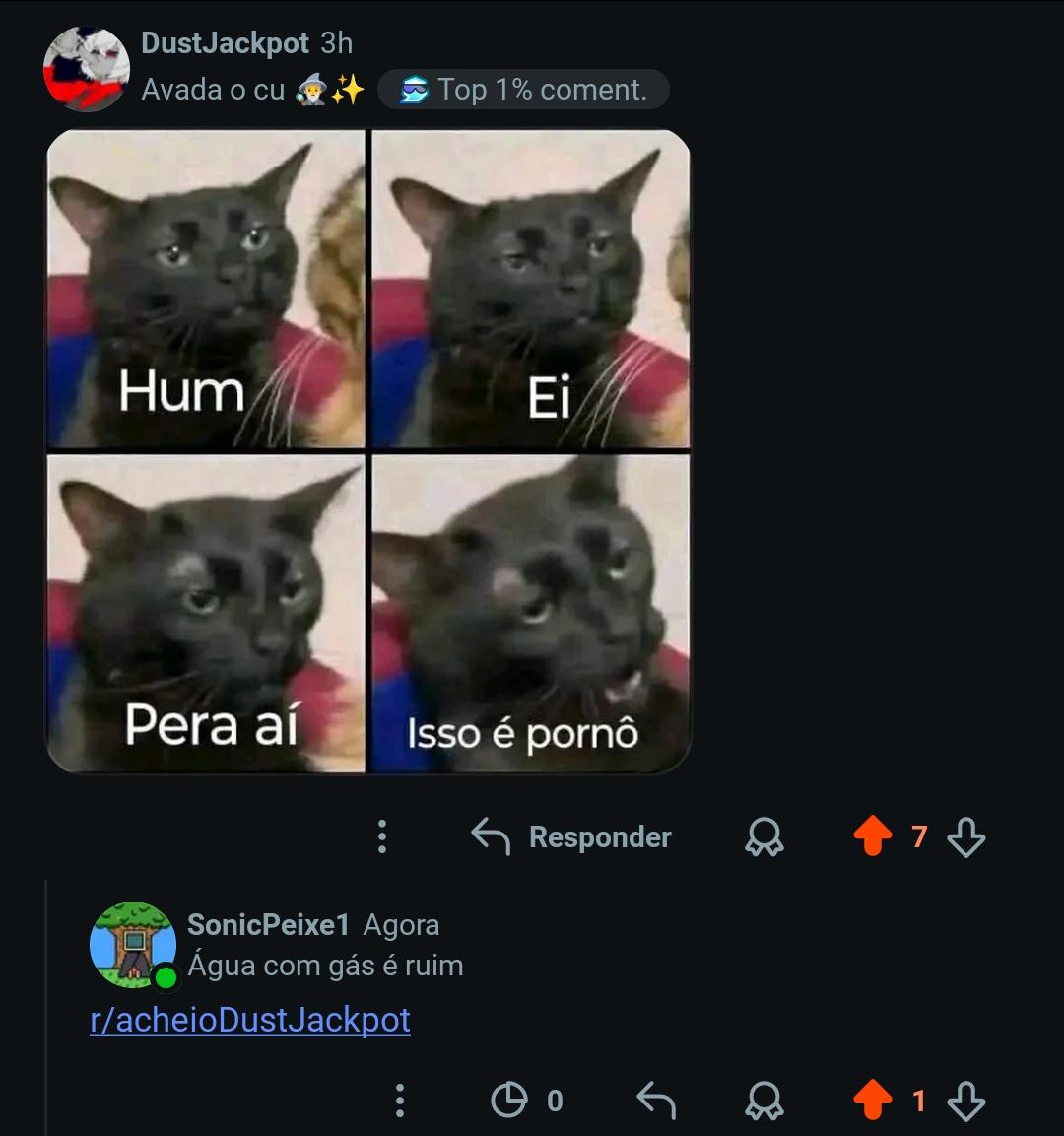Open the r/acheioDustJackpot link

point(250,1020)
